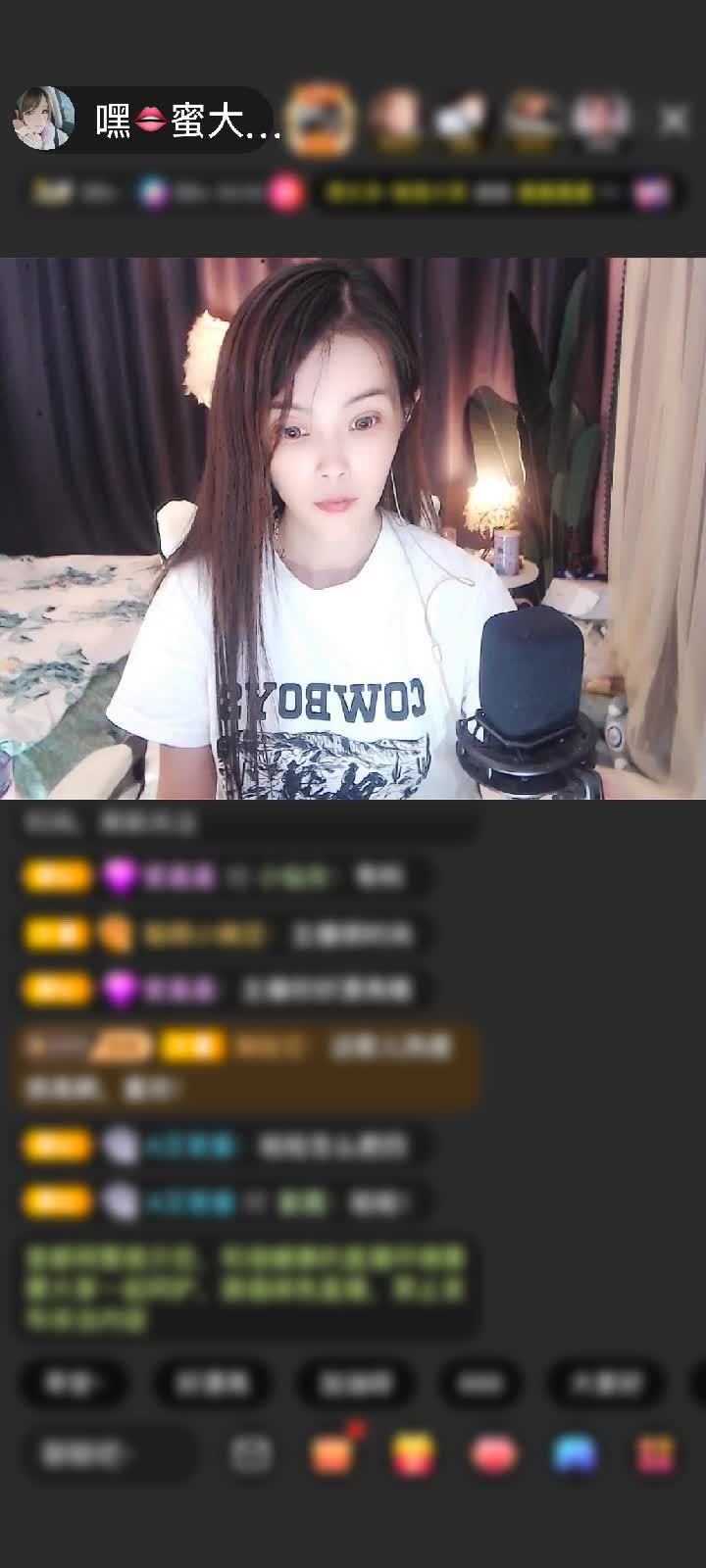
Task: Tap the grey square icon beside the chat input
Action: click(251, 1454)
